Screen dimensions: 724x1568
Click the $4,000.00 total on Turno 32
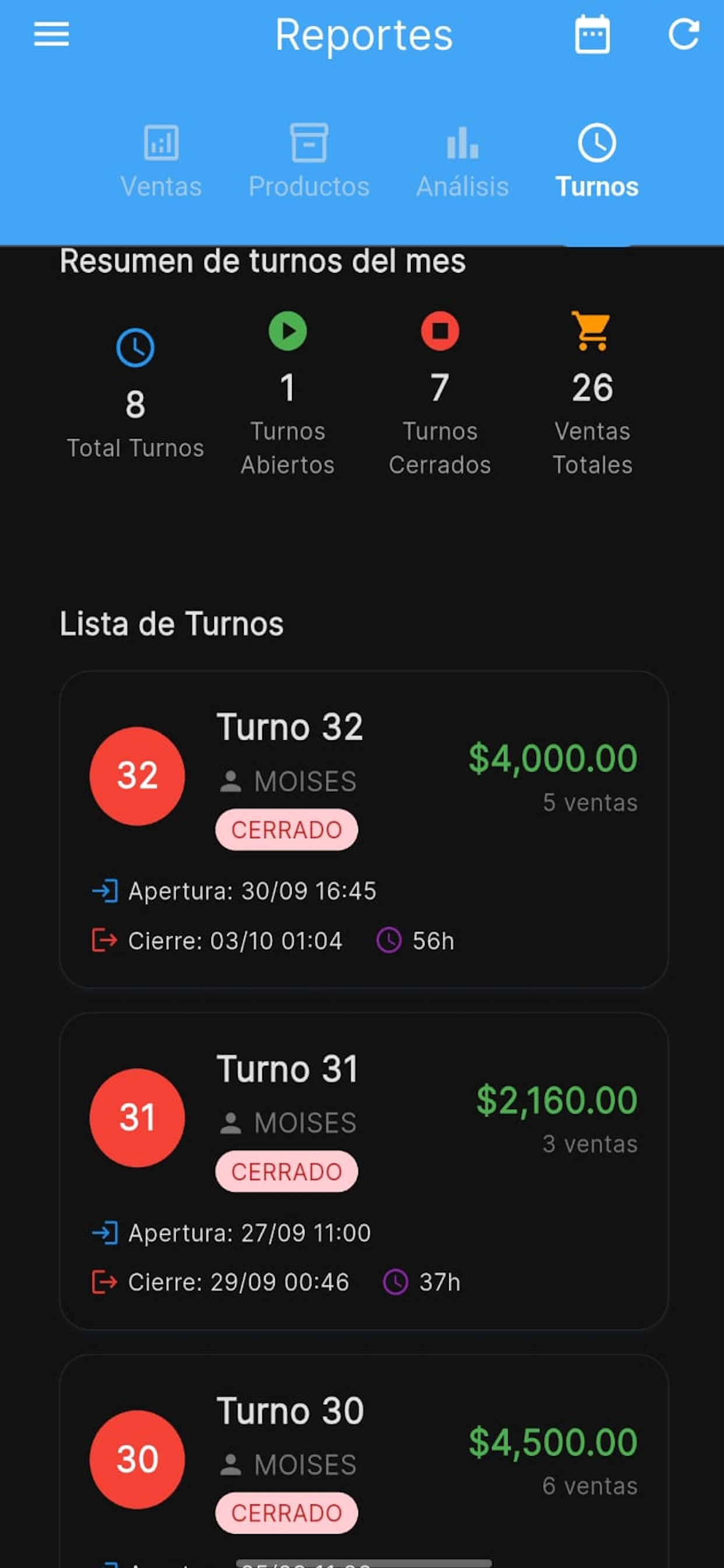click(552, 757)
